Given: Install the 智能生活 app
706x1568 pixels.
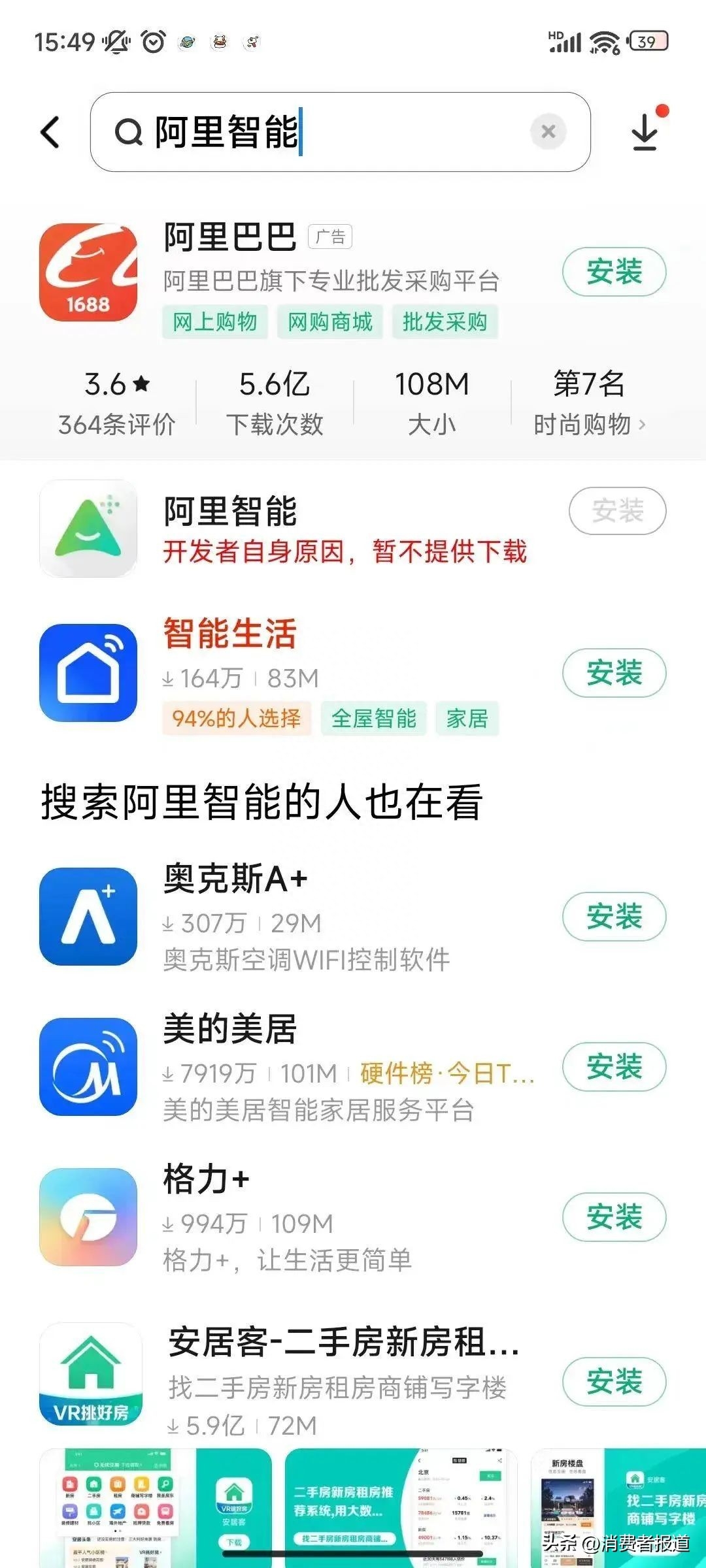Looking at the screenshot, I should [x=614, y=673].
